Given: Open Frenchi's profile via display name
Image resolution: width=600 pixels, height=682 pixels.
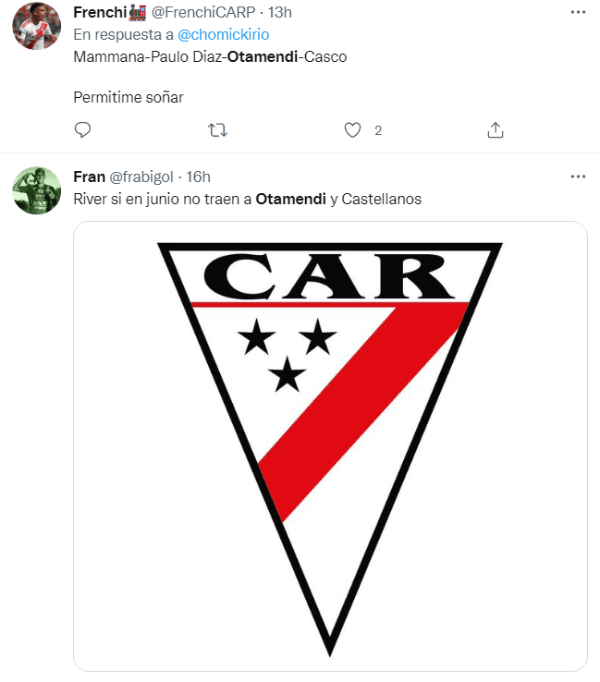Looking at the screenshot, I should [98, 12].
